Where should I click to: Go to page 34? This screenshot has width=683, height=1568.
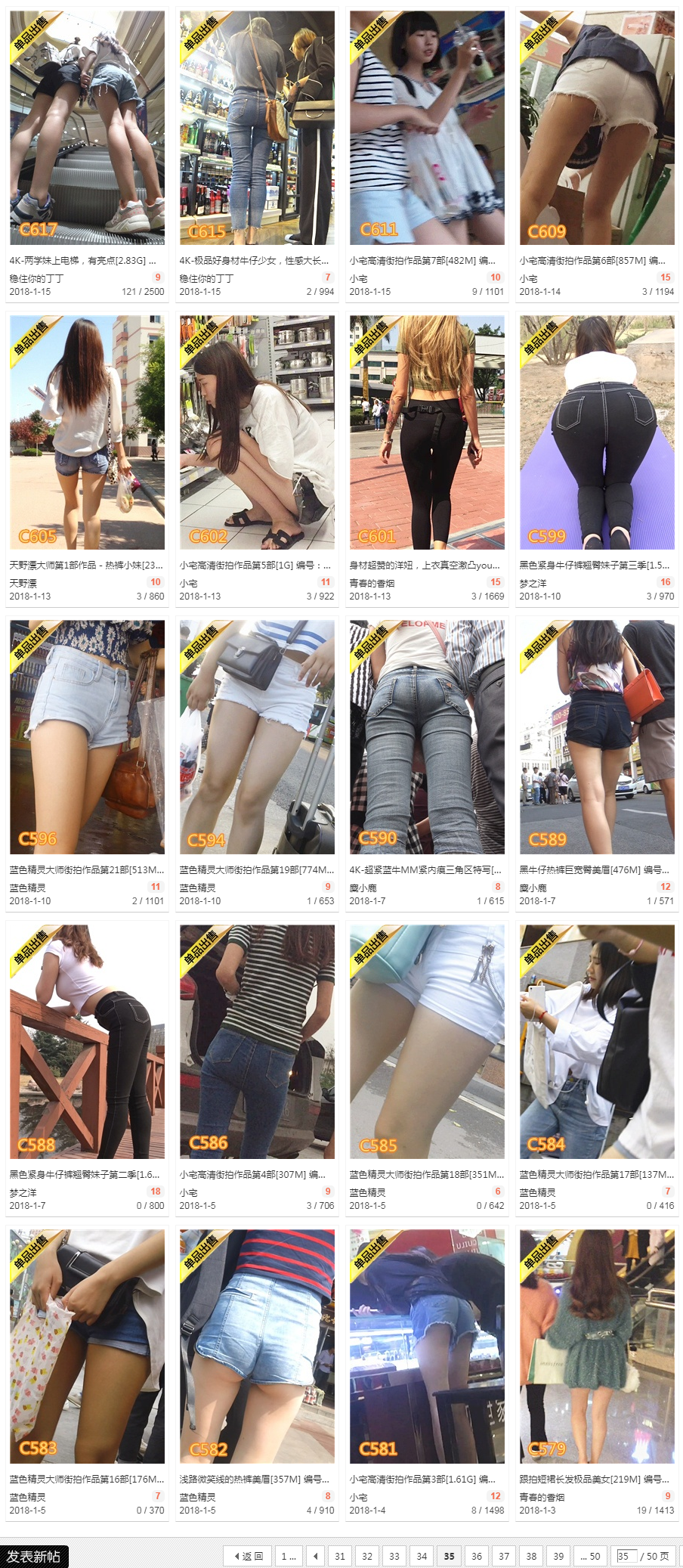click(x=422, y=1556)
